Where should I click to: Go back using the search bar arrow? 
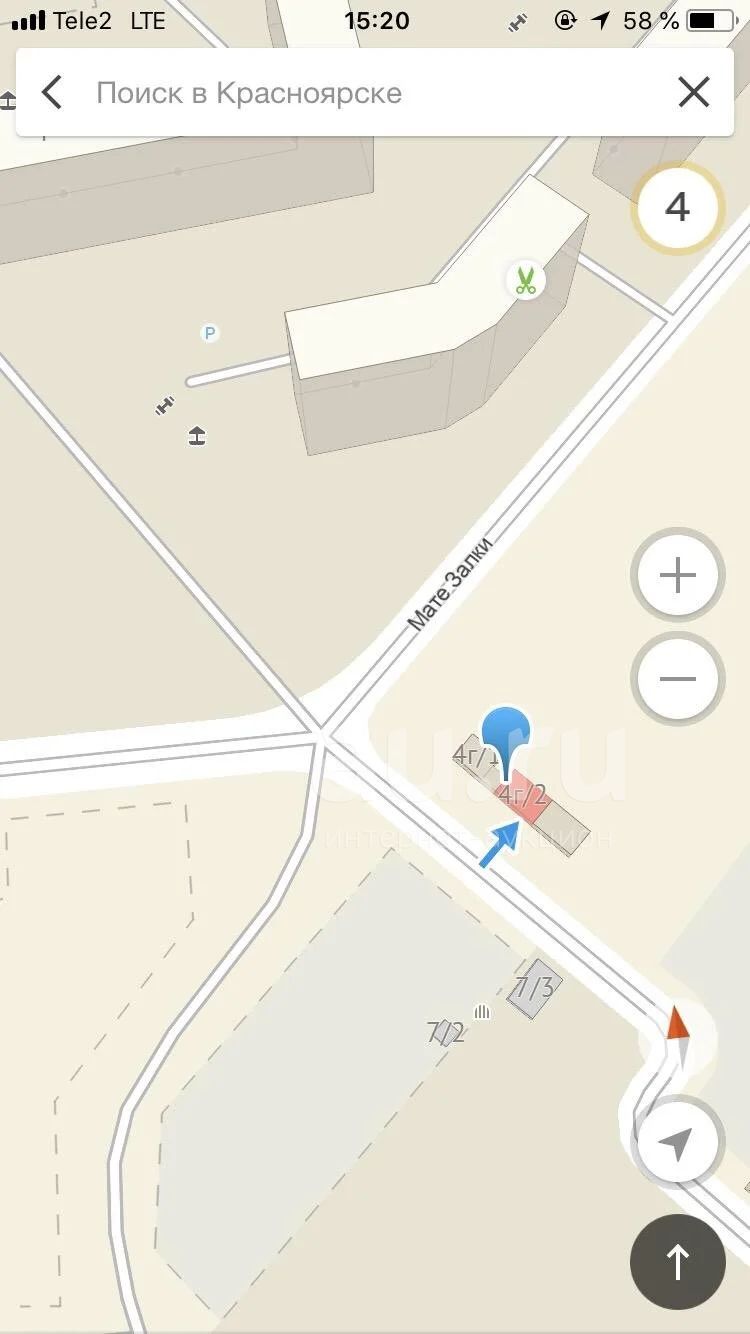click(52, 93)
